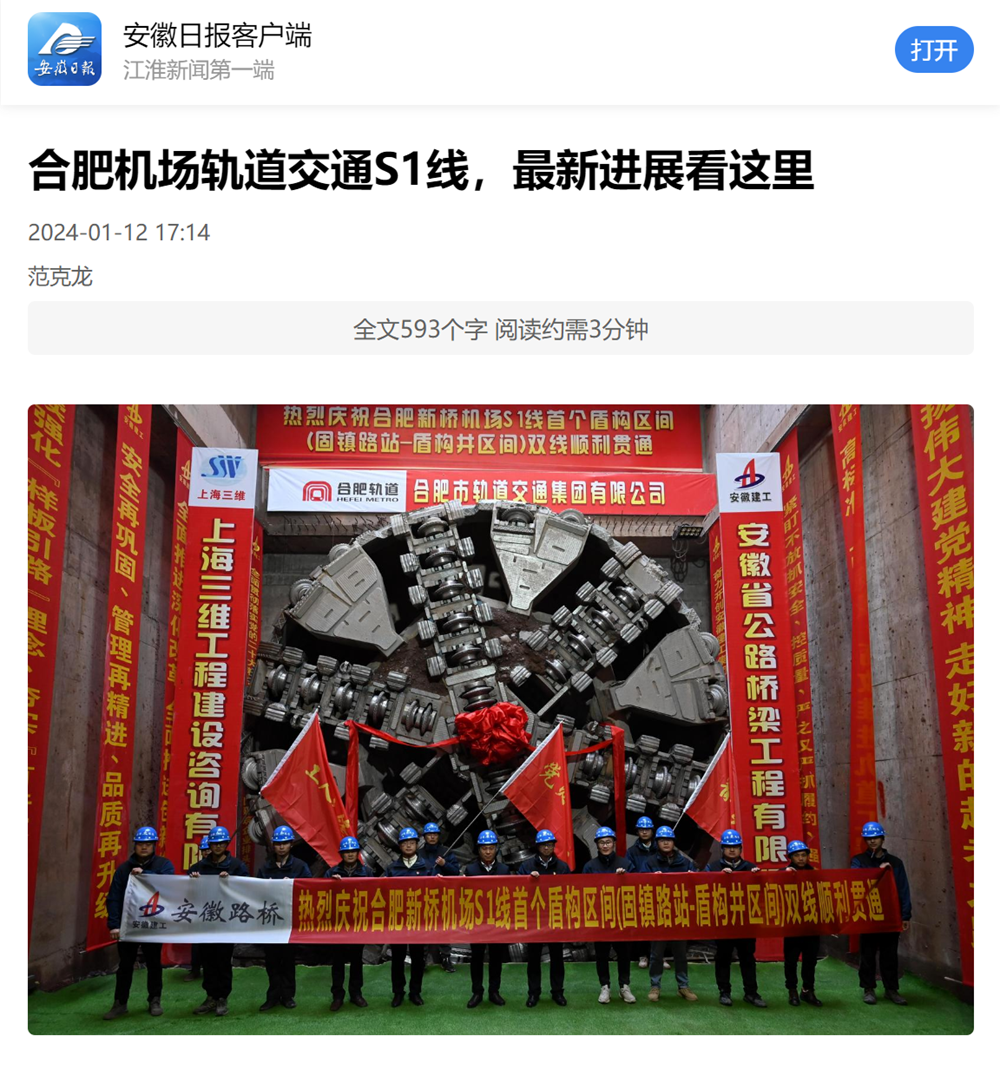Tap the 打开 button to open app
1000x1069 pixels.
click(x=933, y=50)
